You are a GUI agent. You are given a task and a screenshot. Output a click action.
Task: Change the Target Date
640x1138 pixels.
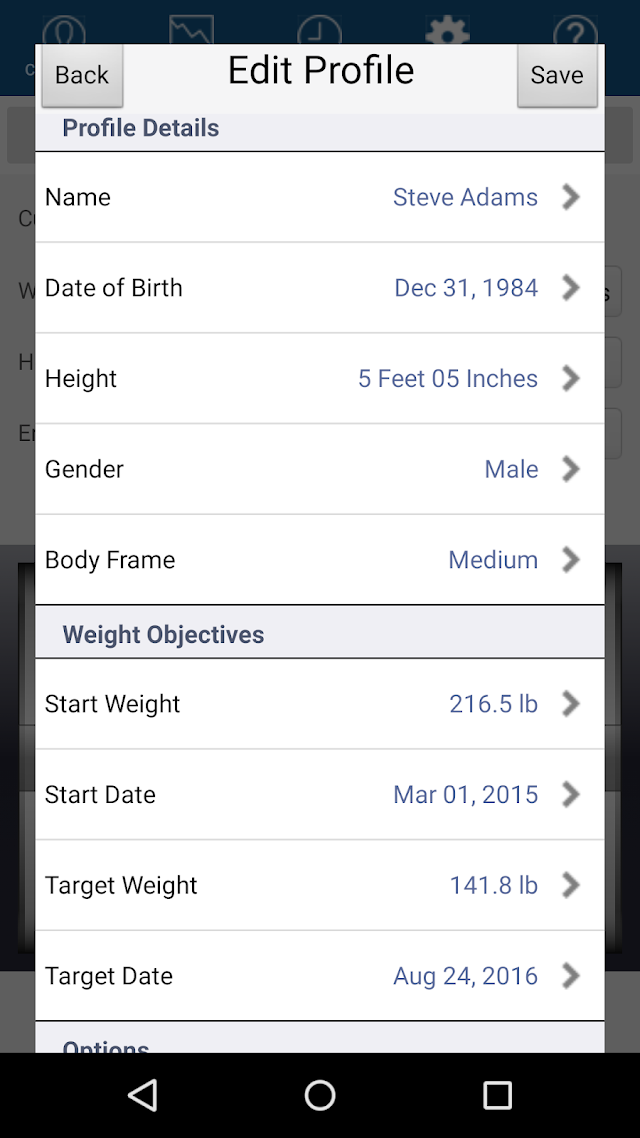point(320,975)
